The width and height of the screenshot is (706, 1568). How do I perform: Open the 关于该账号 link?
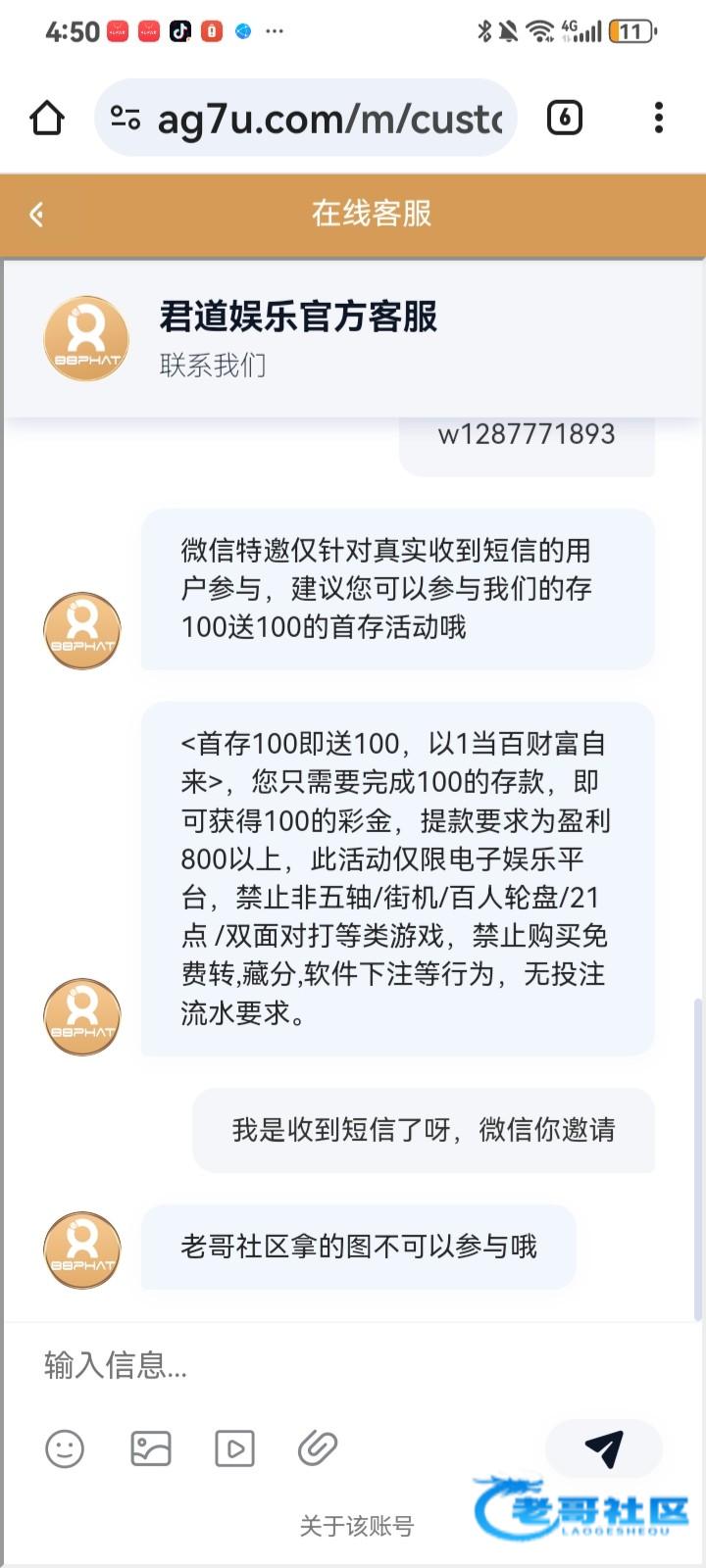tap(357, 1526)
